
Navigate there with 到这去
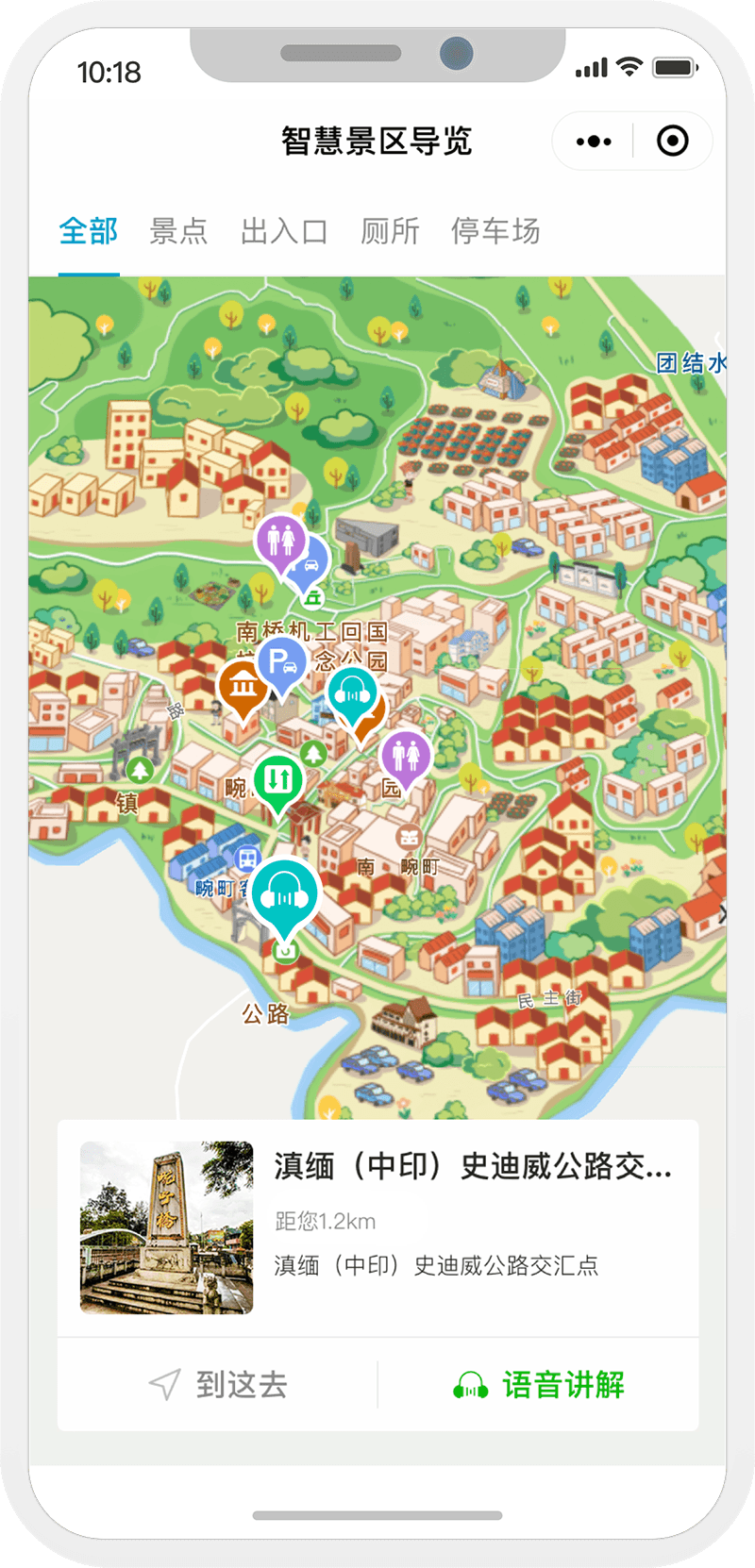[x=218, y=1384]
